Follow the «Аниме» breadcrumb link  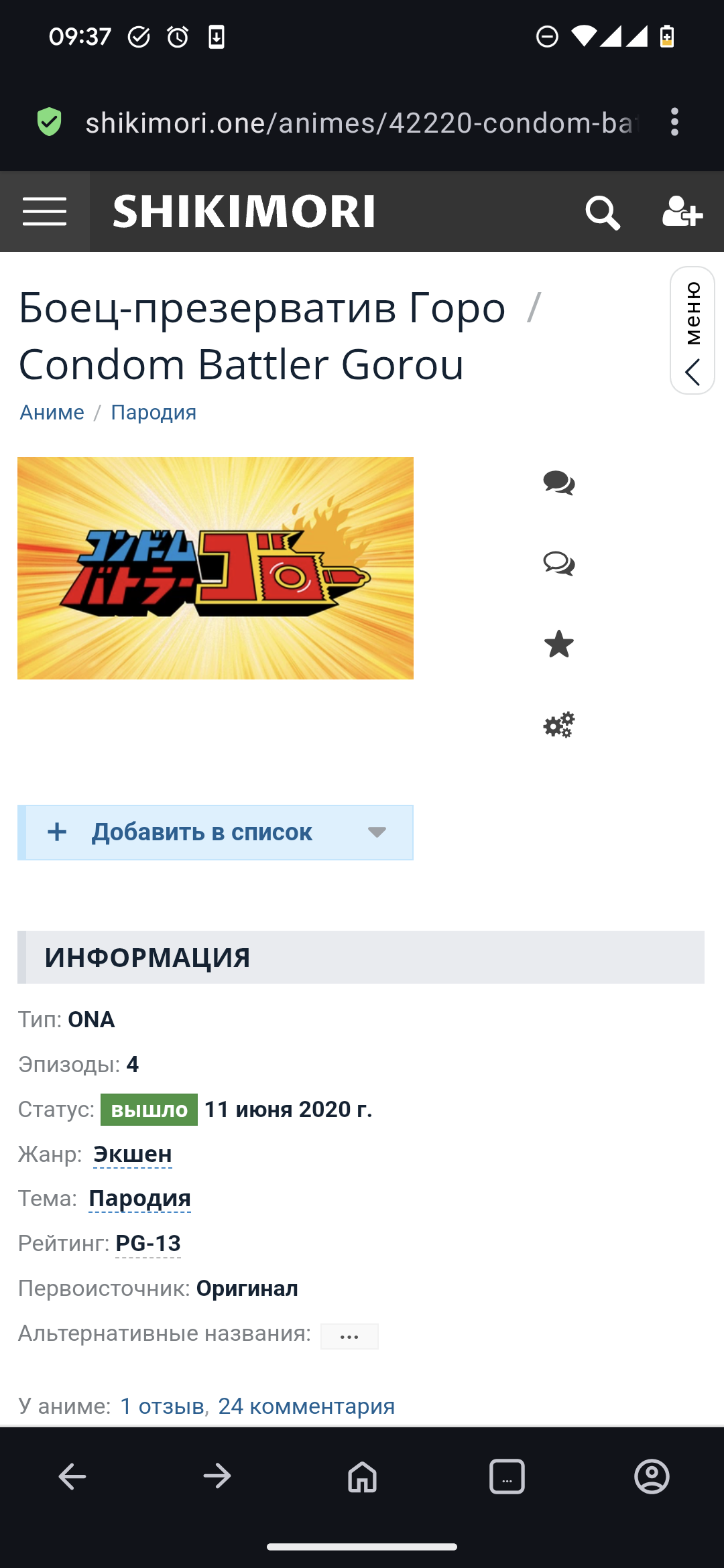52,412
